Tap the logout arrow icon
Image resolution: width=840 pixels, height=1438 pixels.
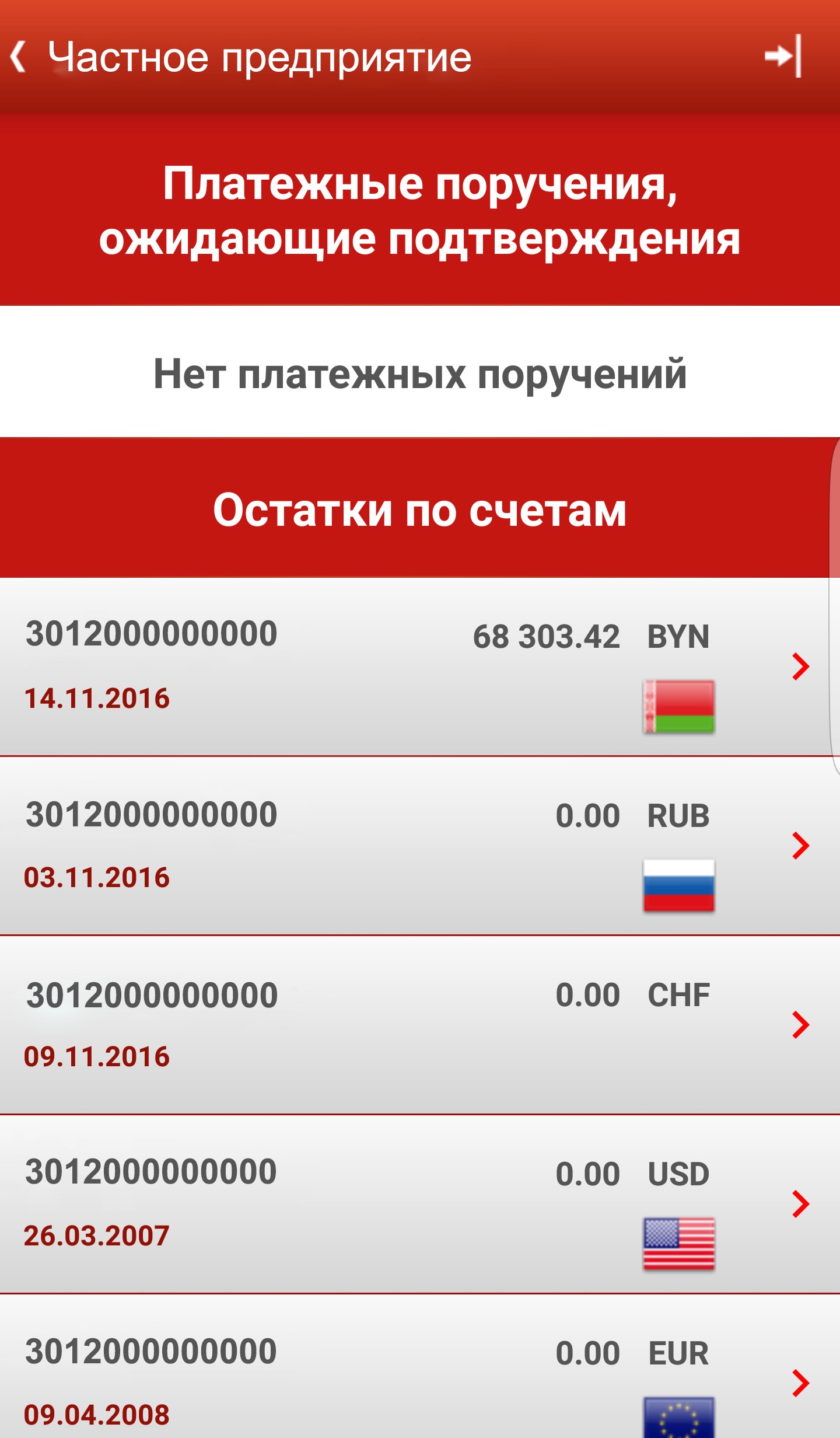tap(783, 56)
